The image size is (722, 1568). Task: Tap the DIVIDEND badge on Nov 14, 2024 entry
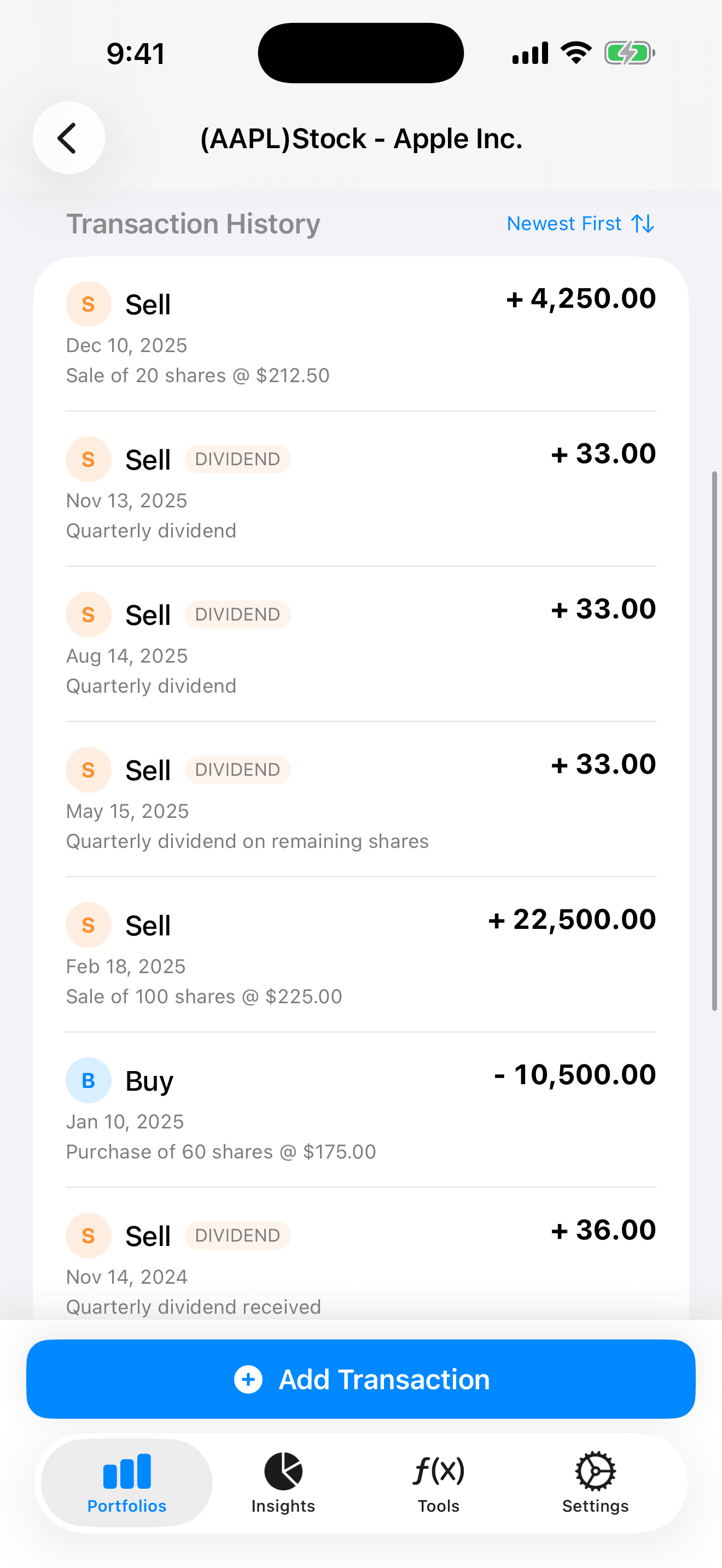click(238, 1235)
